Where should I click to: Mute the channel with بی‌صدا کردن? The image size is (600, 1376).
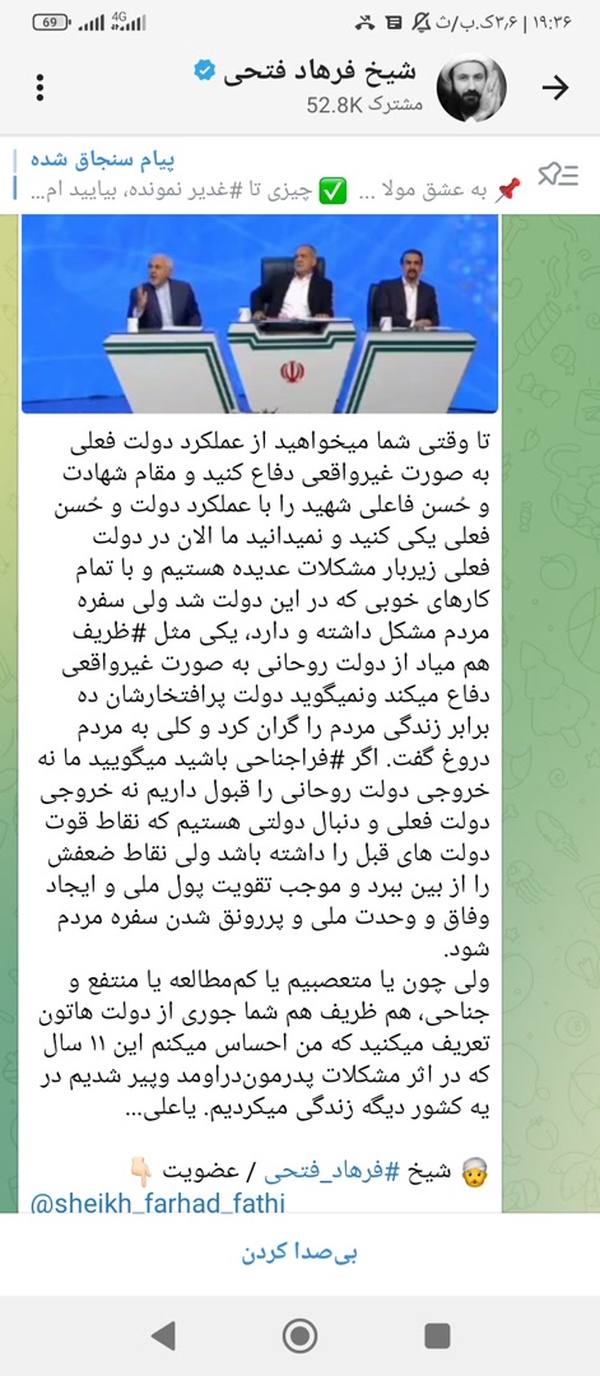(300, 1252)
